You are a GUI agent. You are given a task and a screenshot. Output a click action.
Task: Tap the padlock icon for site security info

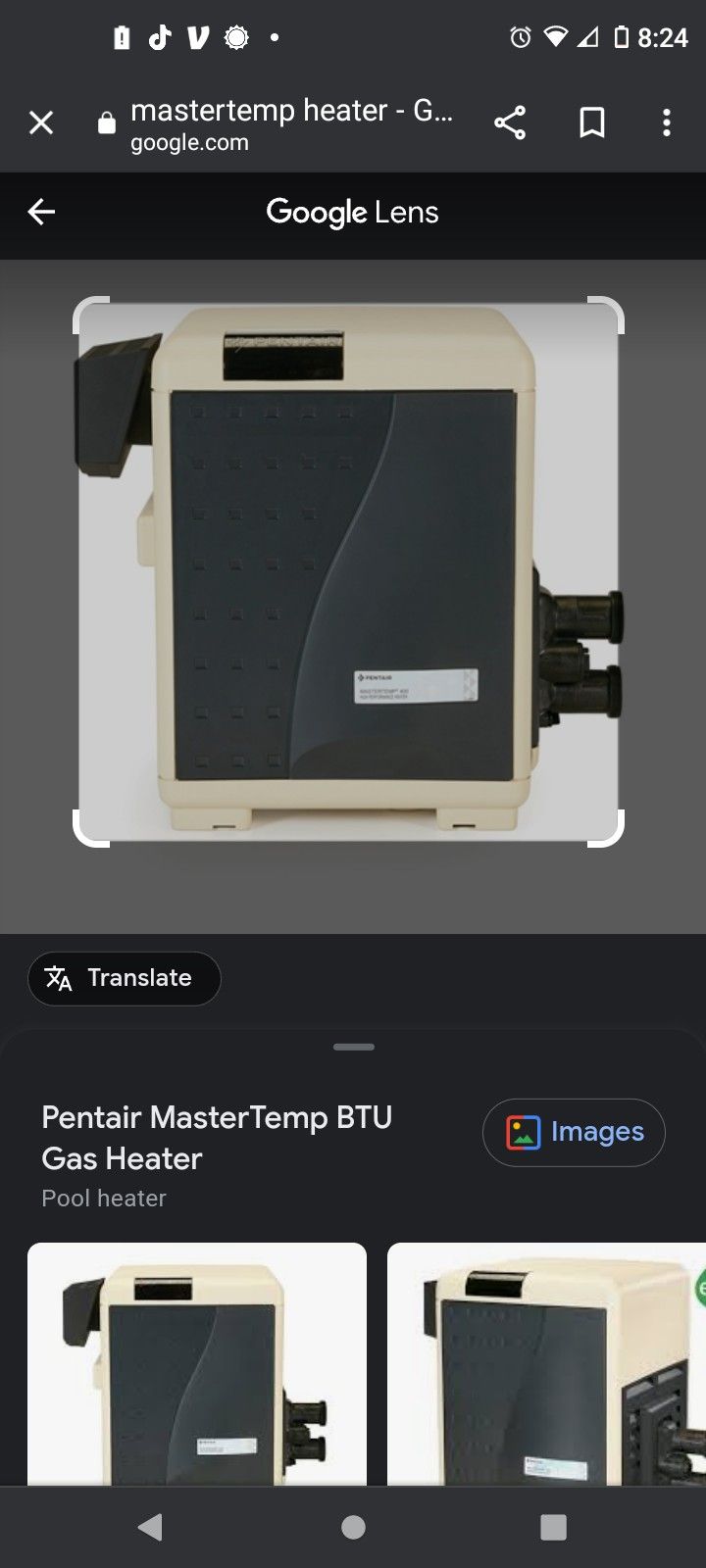point(104,122)
